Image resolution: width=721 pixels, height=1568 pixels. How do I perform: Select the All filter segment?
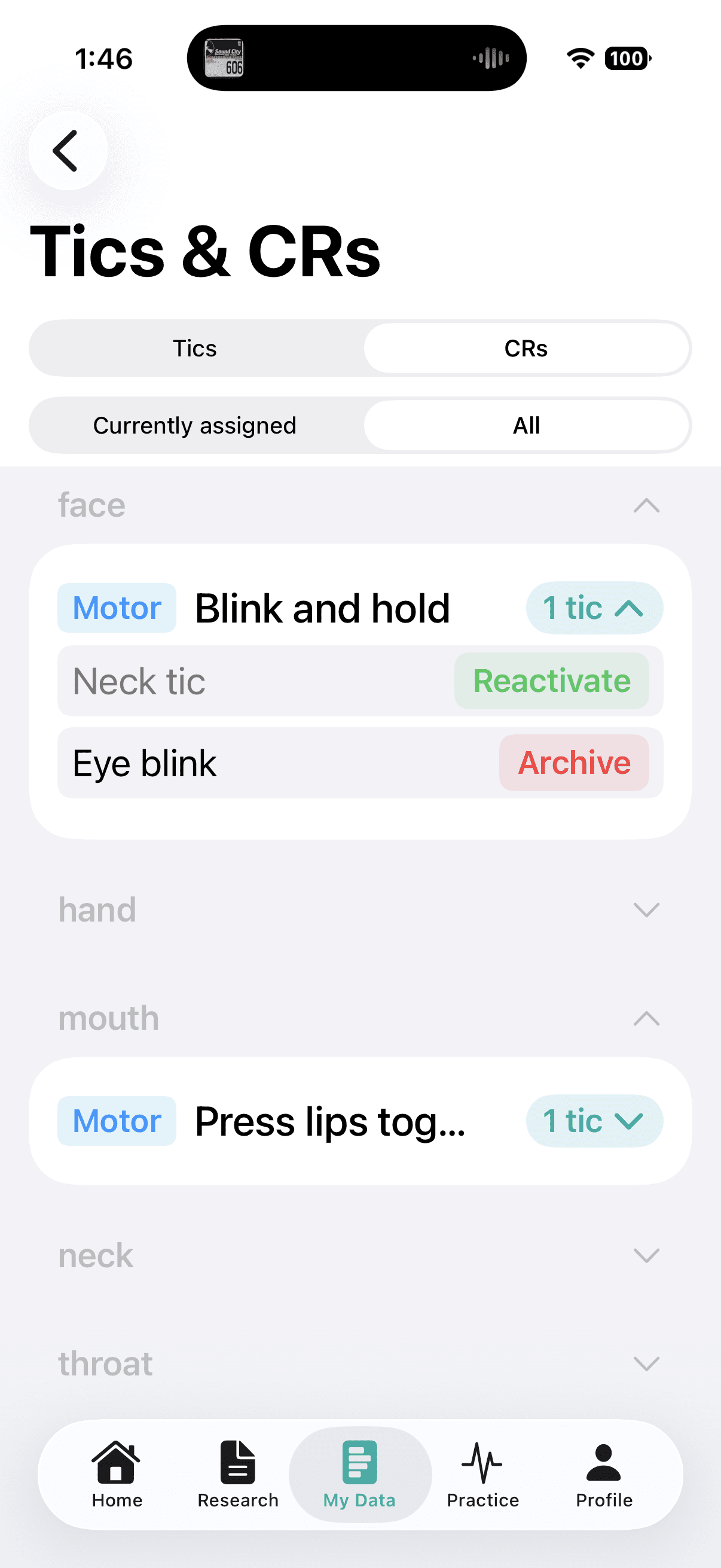point(526,425)
